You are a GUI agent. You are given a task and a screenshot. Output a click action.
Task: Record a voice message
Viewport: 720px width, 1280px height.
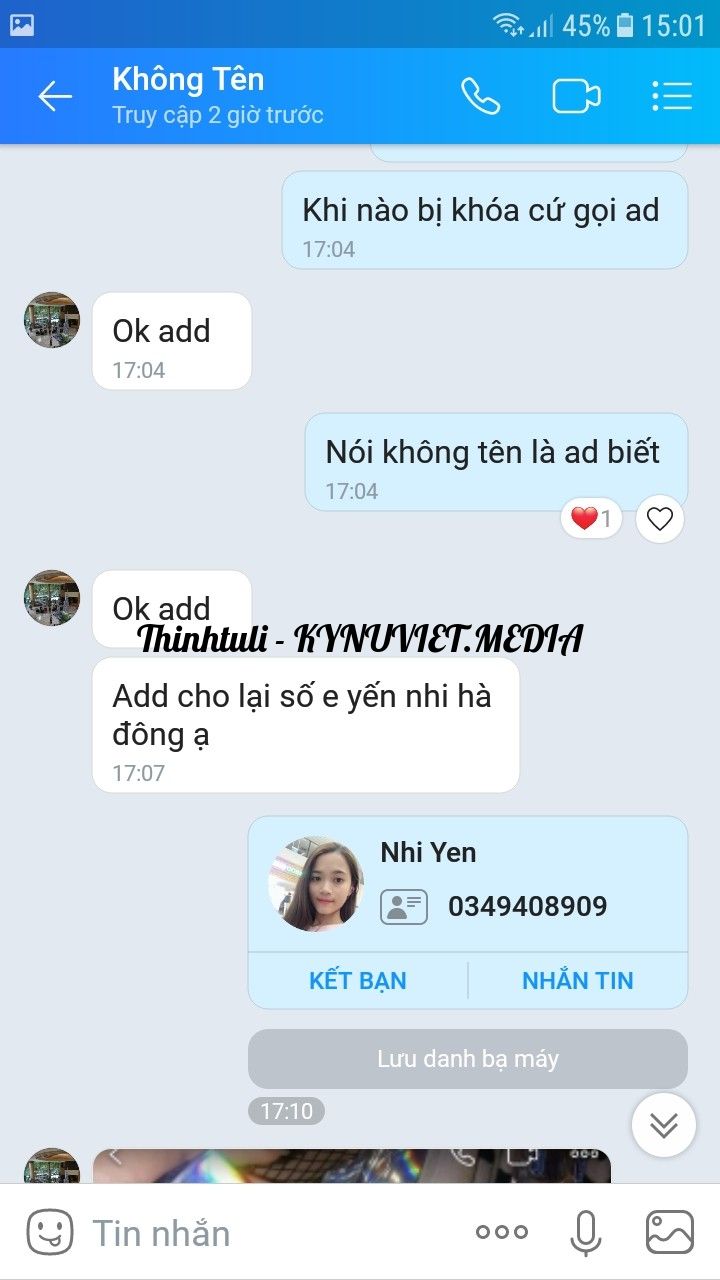pyautogui.click(x=586, y=1233)
